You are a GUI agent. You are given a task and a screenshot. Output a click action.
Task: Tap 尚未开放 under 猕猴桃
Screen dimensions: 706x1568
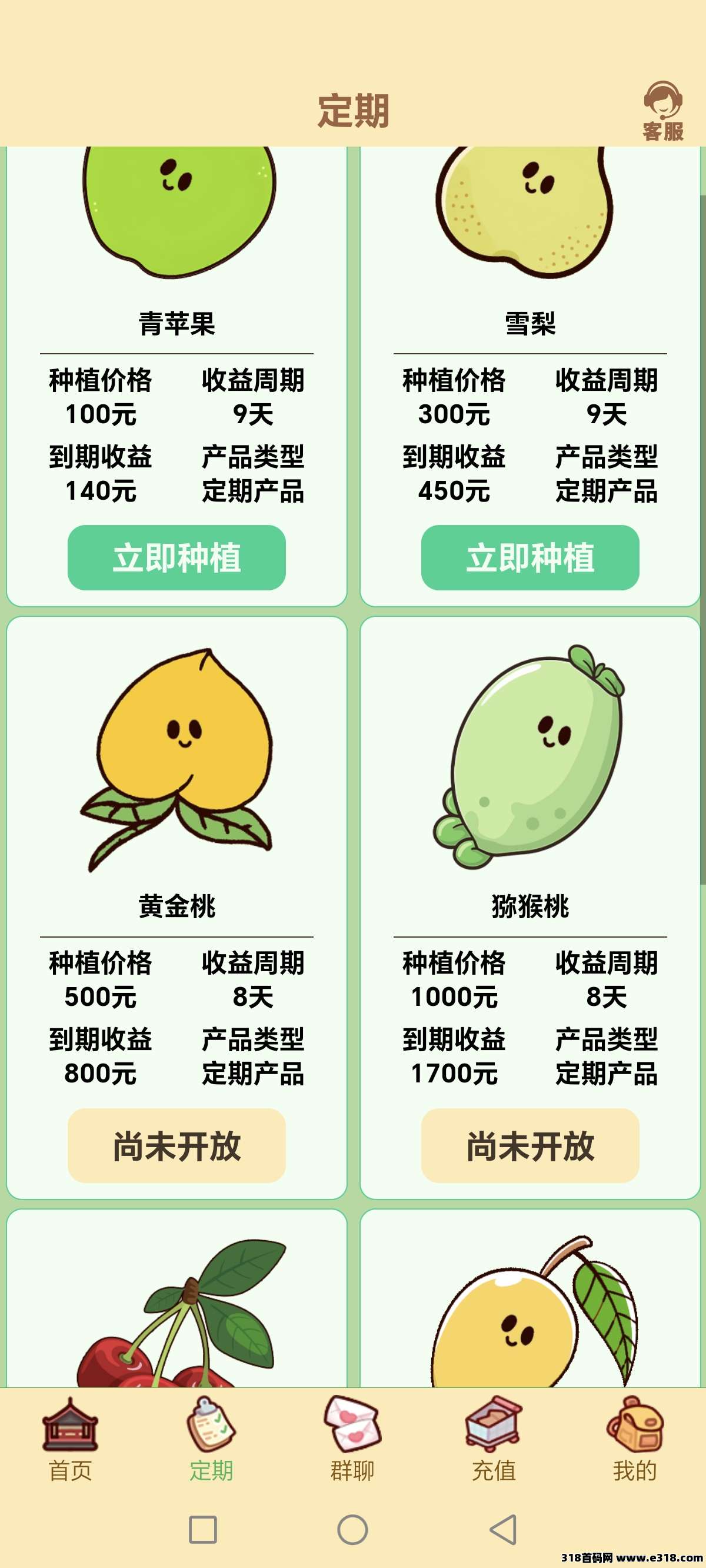tap(529, 1145)
